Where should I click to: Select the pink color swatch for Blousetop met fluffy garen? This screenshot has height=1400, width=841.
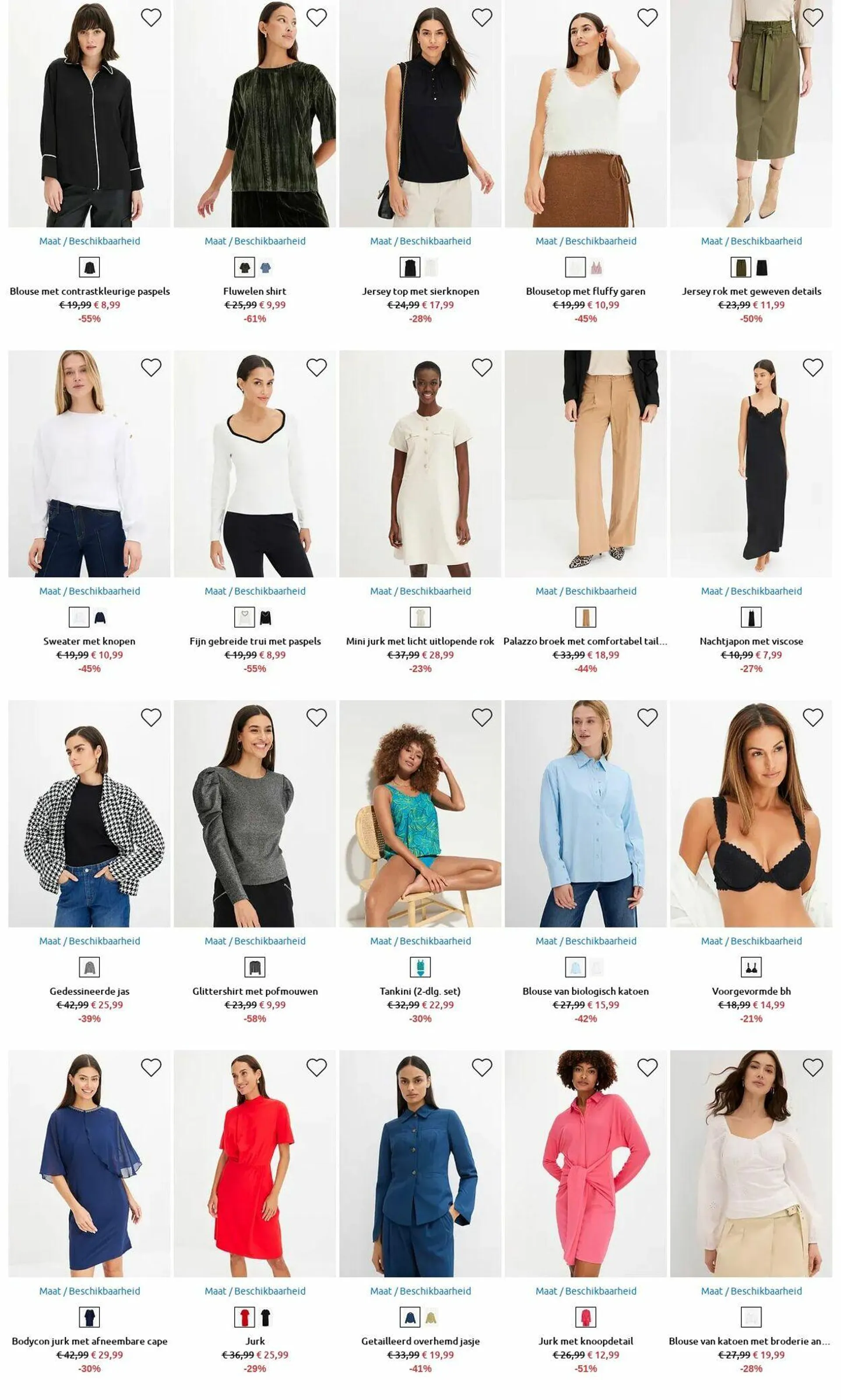(x=596, y=267)
